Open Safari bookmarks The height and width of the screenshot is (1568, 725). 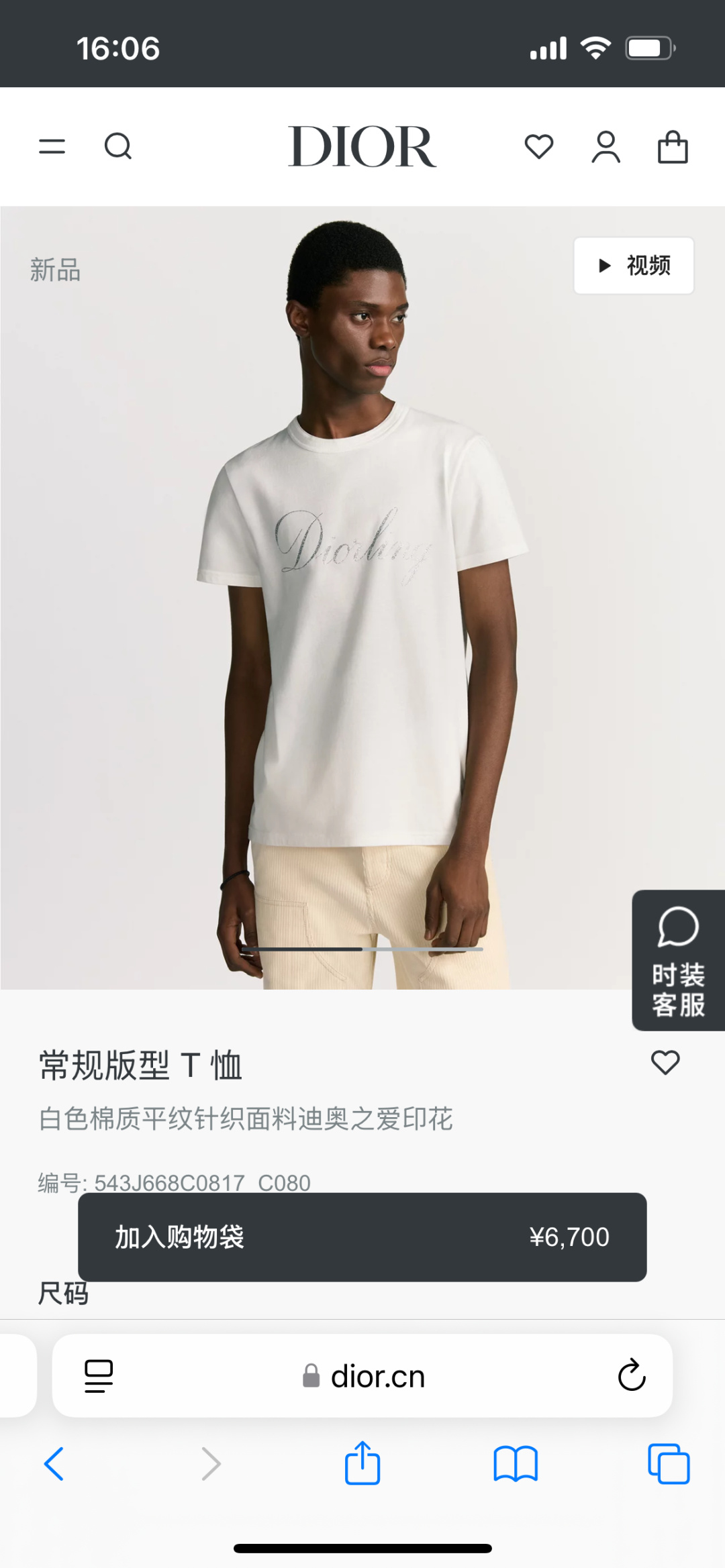[x=516, y=1463]
